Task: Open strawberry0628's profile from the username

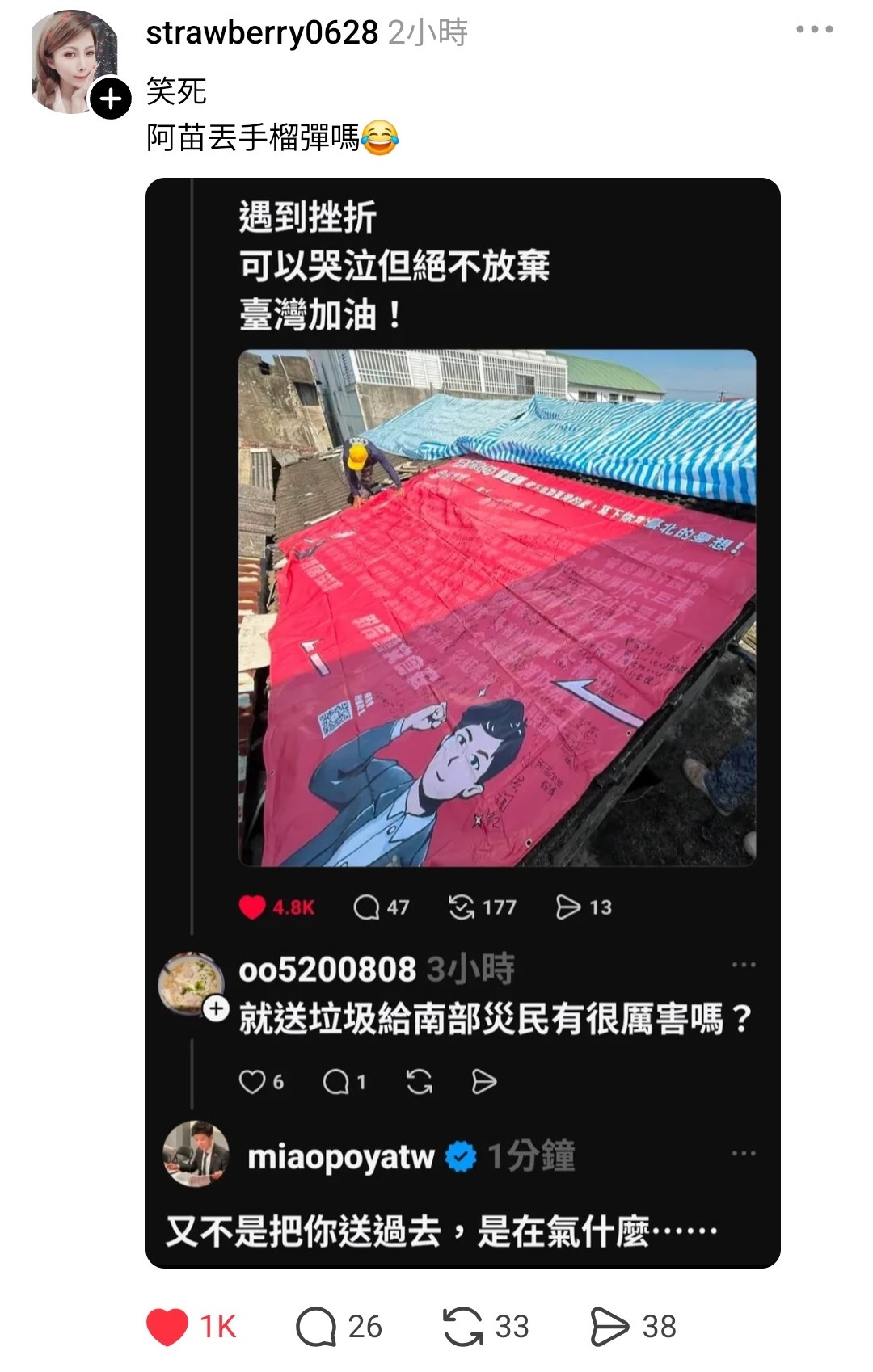Action: coord(261,33)
